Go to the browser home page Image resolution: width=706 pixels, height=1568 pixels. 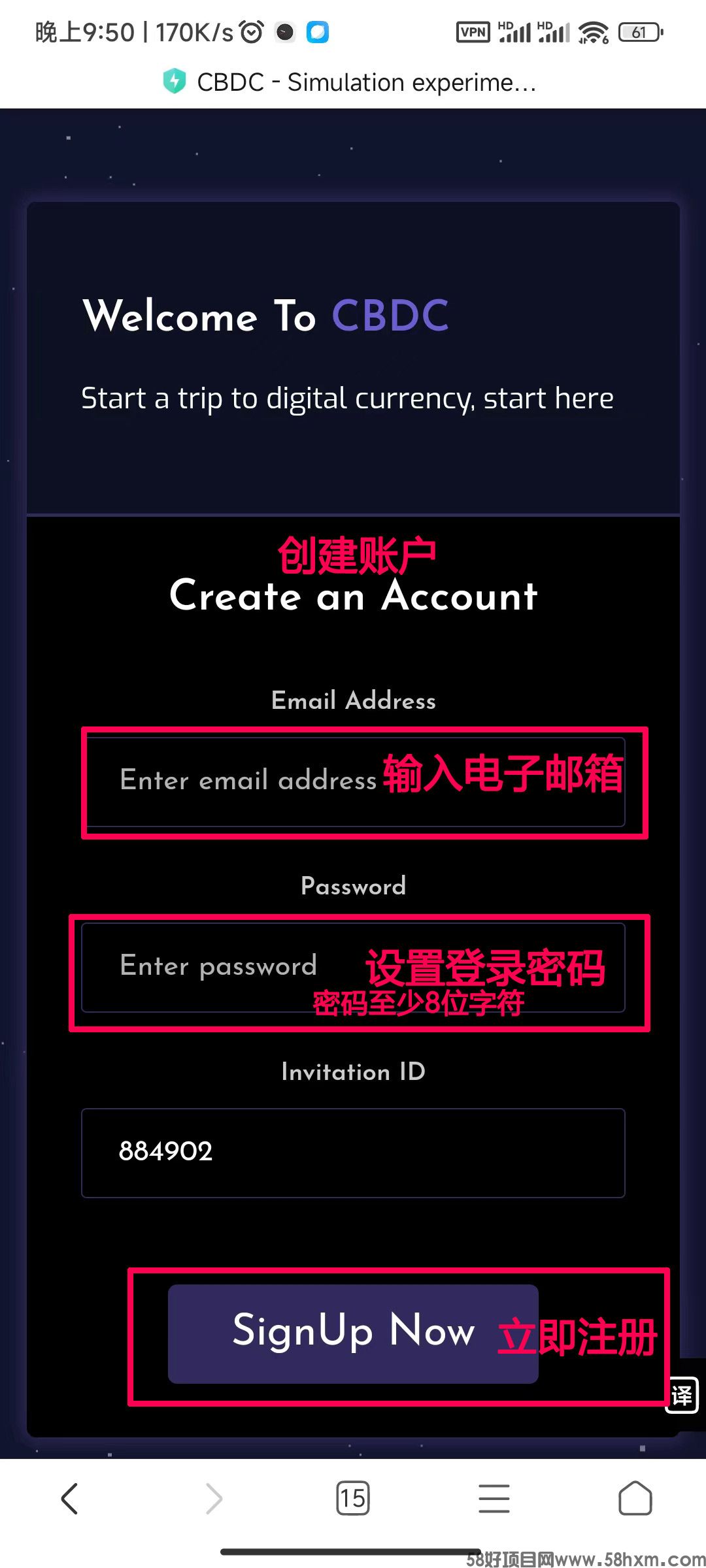(635, 1498)
